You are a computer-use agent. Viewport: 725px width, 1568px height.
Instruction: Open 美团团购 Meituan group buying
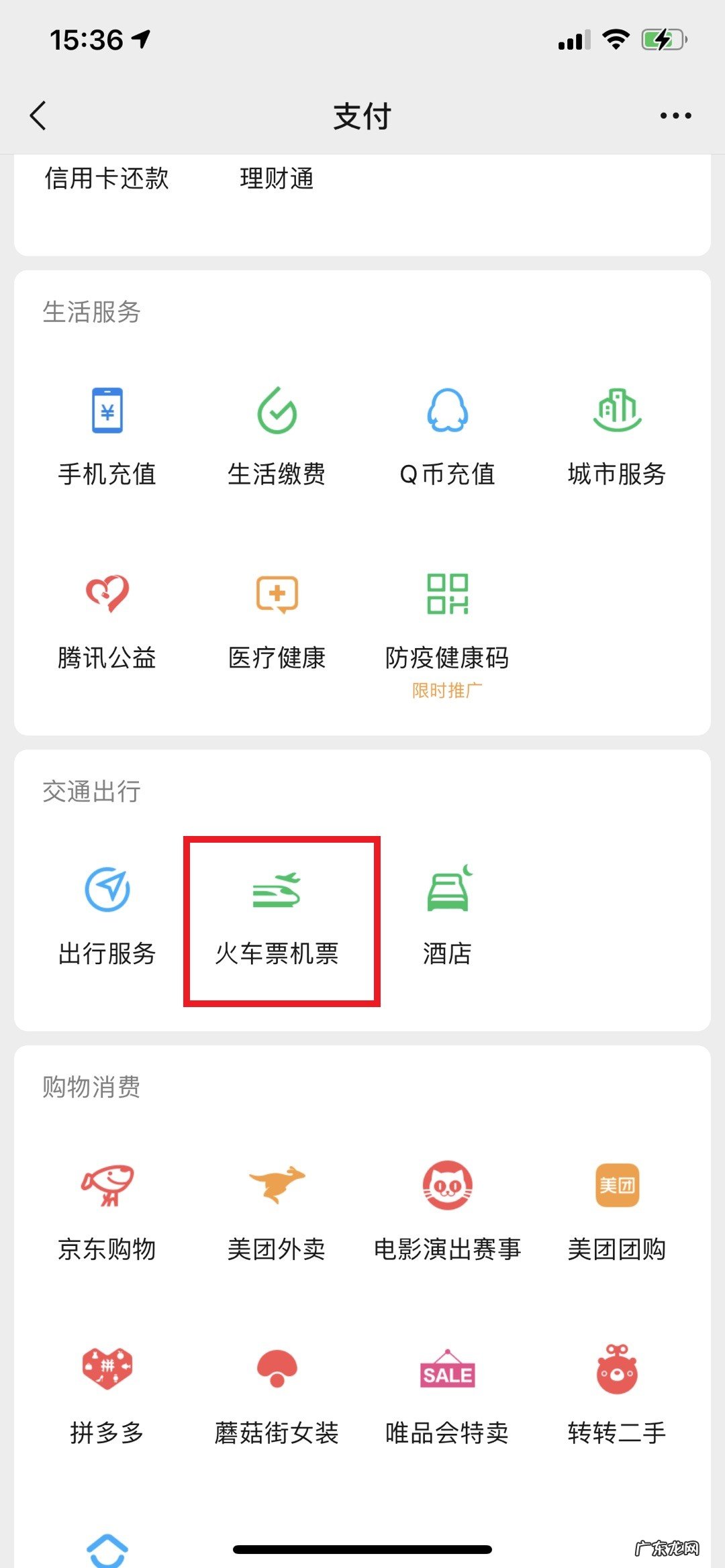pos(618,1208)
